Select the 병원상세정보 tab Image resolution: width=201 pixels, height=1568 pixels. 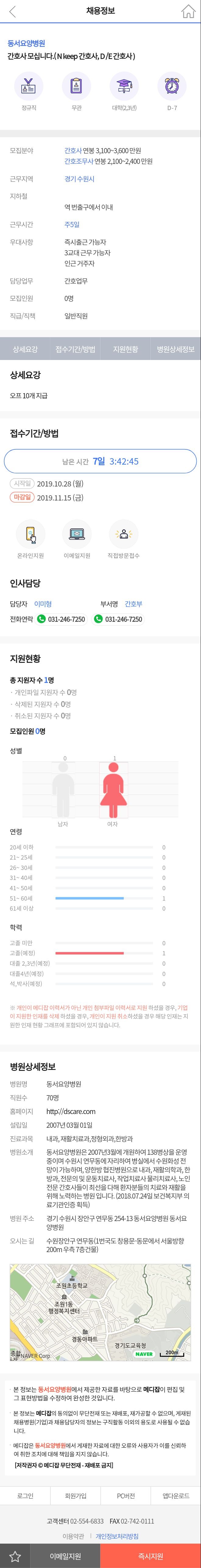(x=175, y=349)
